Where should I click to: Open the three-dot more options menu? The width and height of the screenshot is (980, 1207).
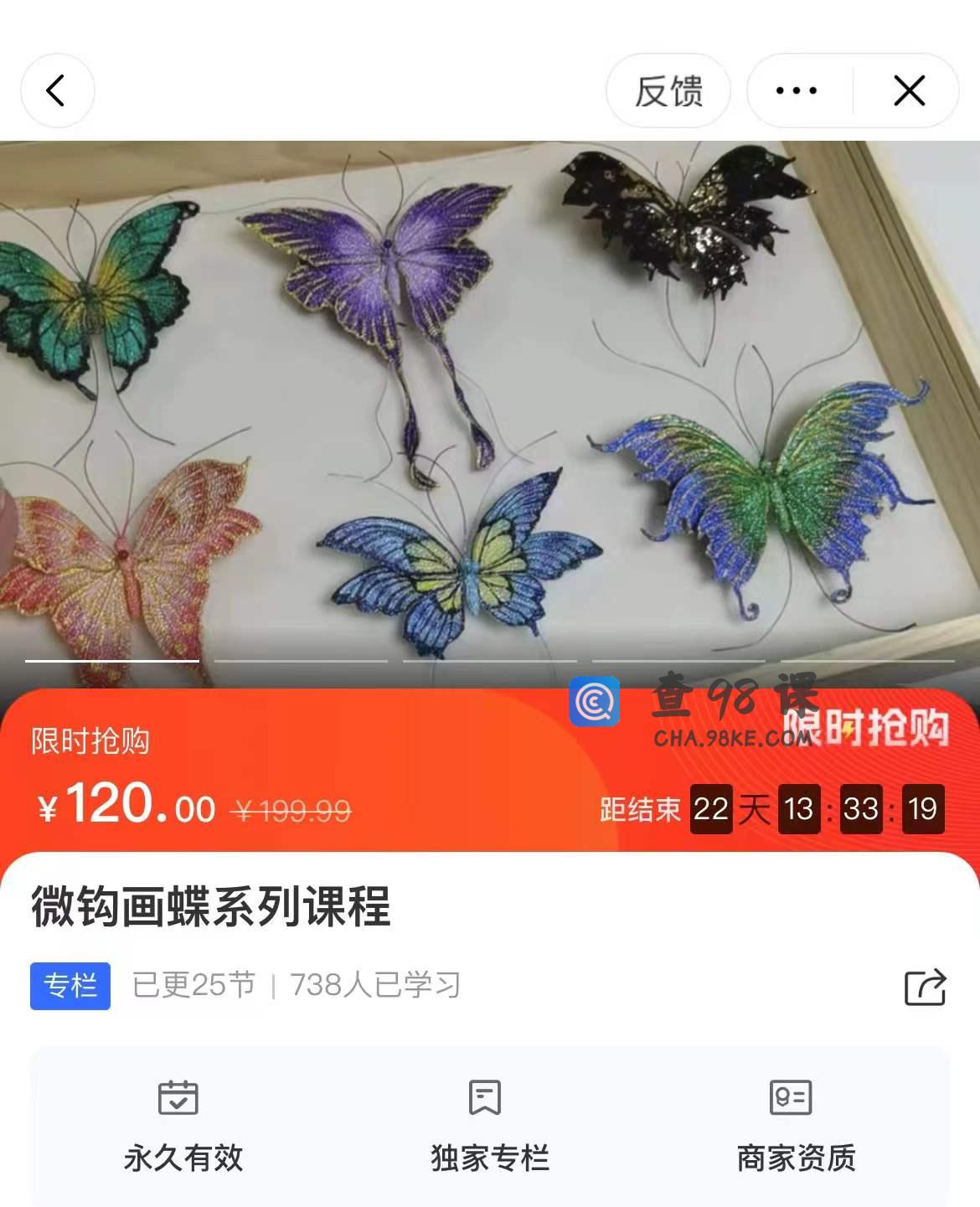coord(797,90)
